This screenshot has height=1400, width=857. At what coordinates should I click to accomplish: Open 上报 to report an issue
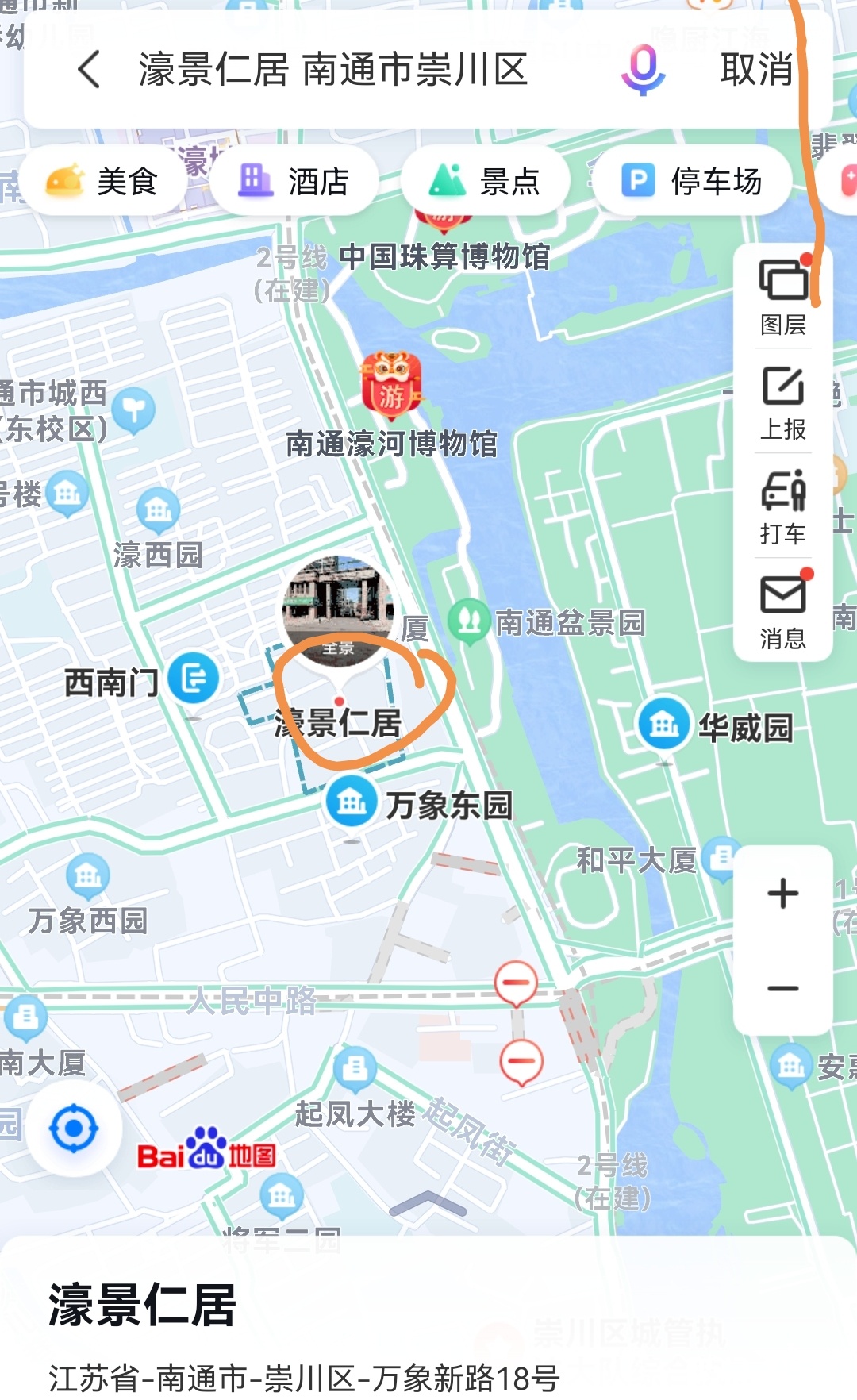783,402
